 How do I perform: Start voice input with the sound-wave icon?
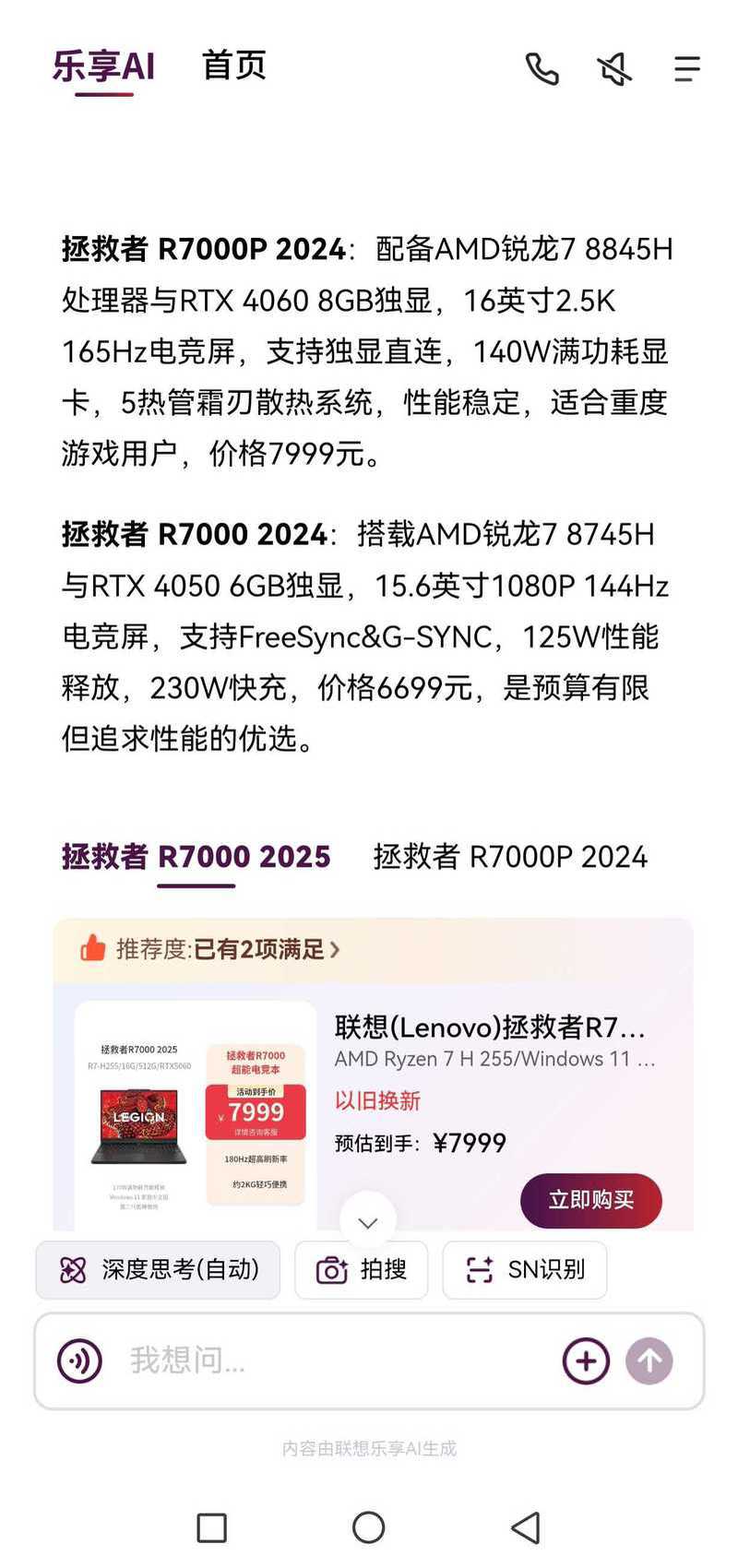80,1360
